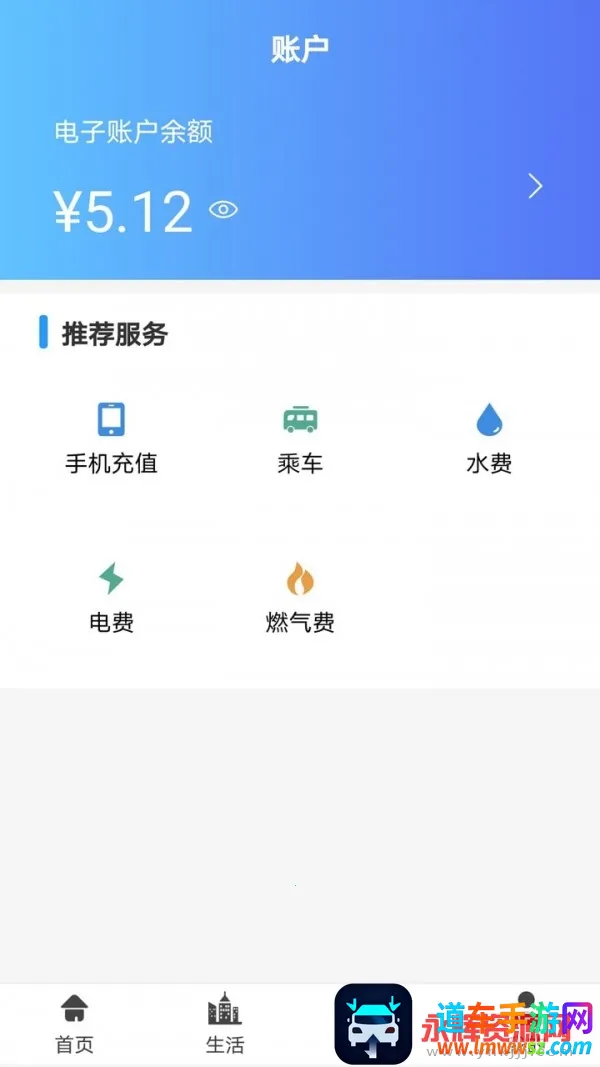Screen dimensions: 600x1067
Task: Choose 燃气费 gas bill payment
Action: (300, 597)
